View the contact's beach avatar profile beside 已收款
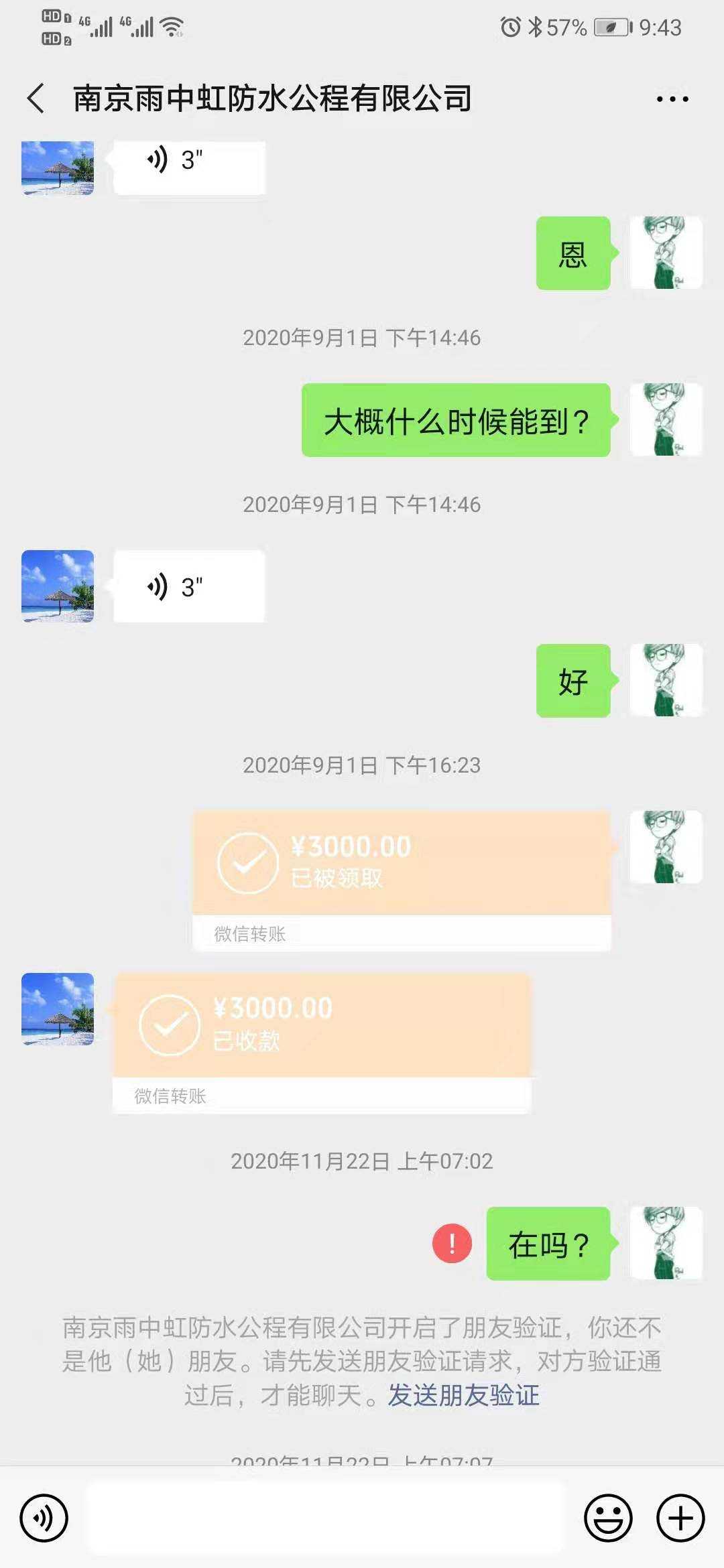Screen dimensions: 724x1568 [58, 1009]
